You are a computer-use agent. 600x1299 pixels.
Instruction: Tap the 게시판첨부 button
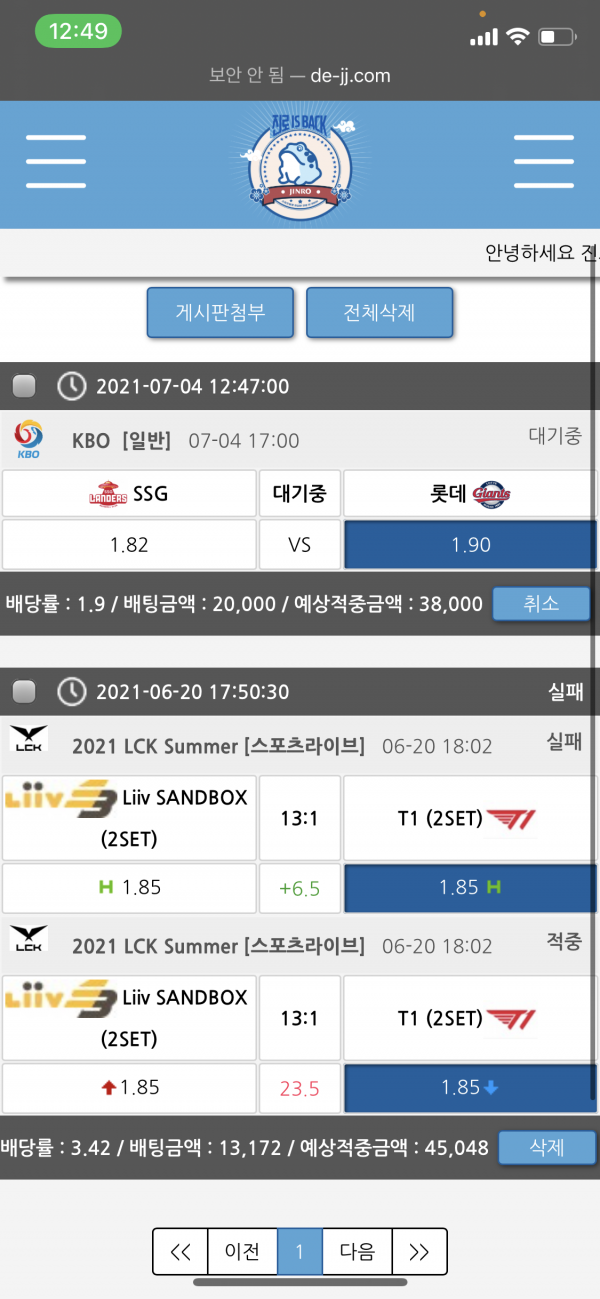click(220, 312)
